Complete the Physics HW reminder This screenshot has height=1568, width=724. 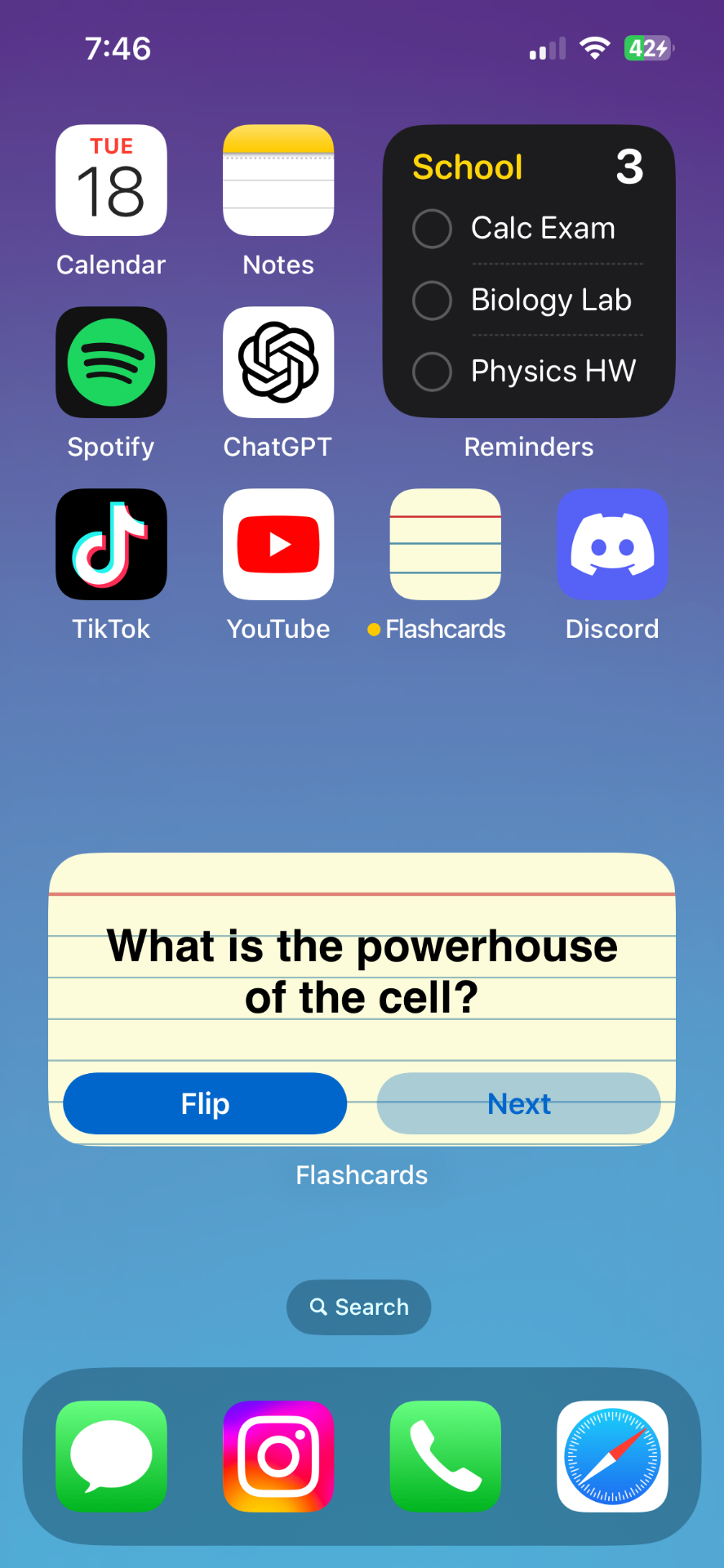pos(432,372)
